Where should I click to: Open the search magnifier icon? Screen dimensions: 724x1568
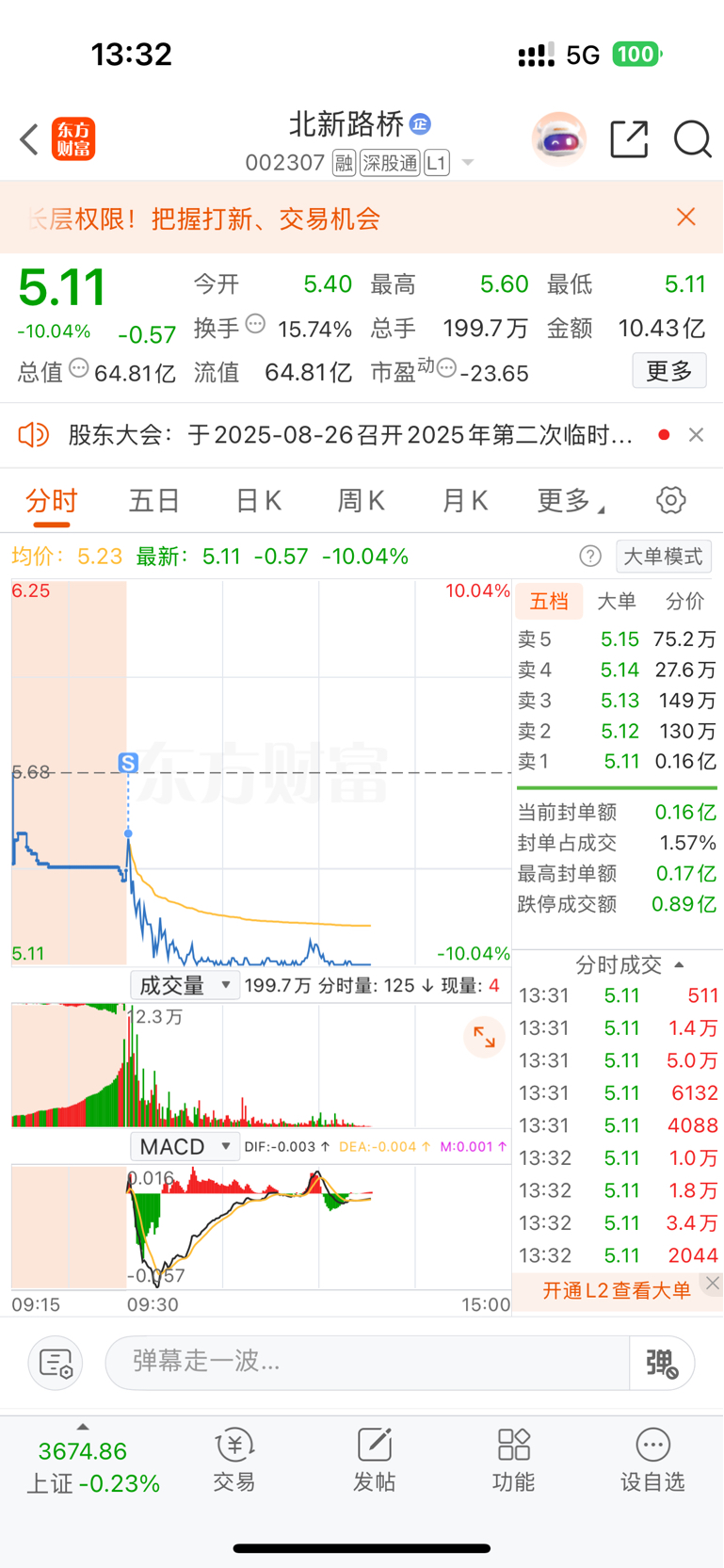pyautogui.click(x=692, y=139)
